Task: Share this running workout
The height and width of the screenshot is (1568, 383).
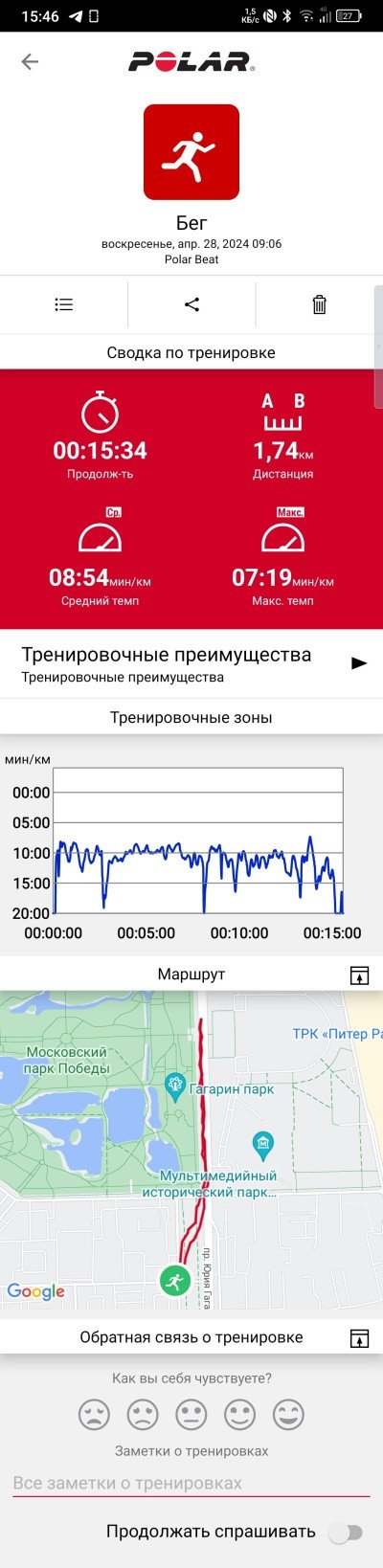Action: [191, 304]
